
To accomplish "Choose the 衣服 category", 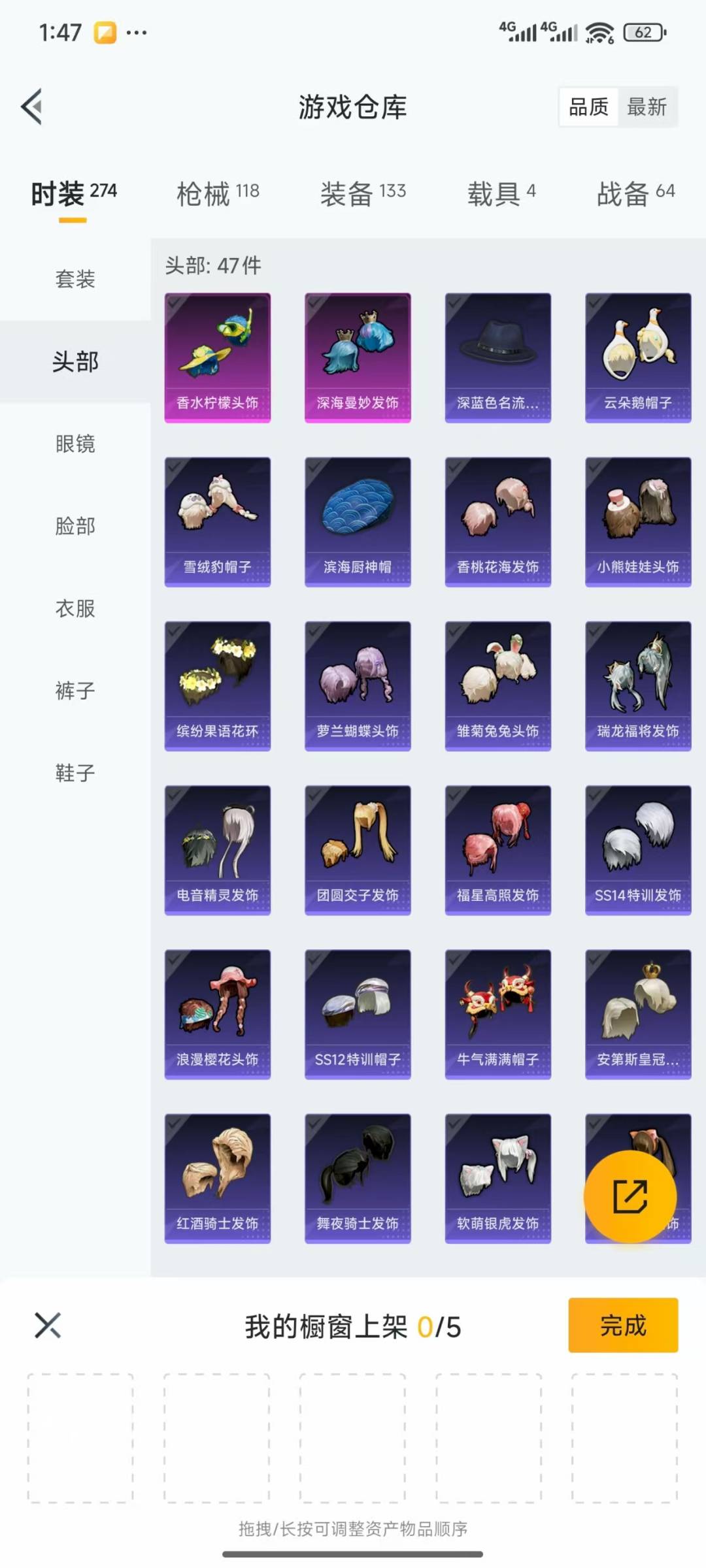I will click(75, 609).
